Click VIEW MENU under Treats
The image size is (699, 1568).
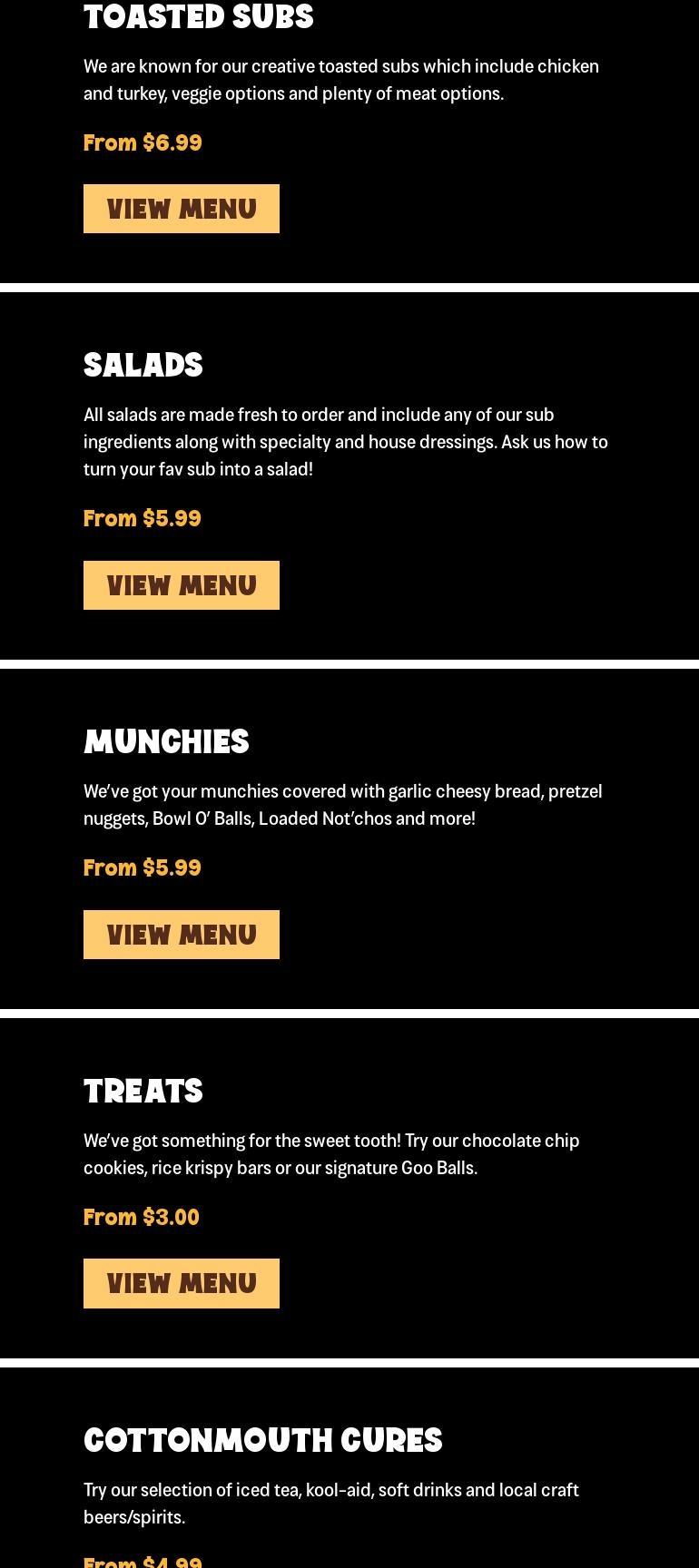coord(181,1283)
